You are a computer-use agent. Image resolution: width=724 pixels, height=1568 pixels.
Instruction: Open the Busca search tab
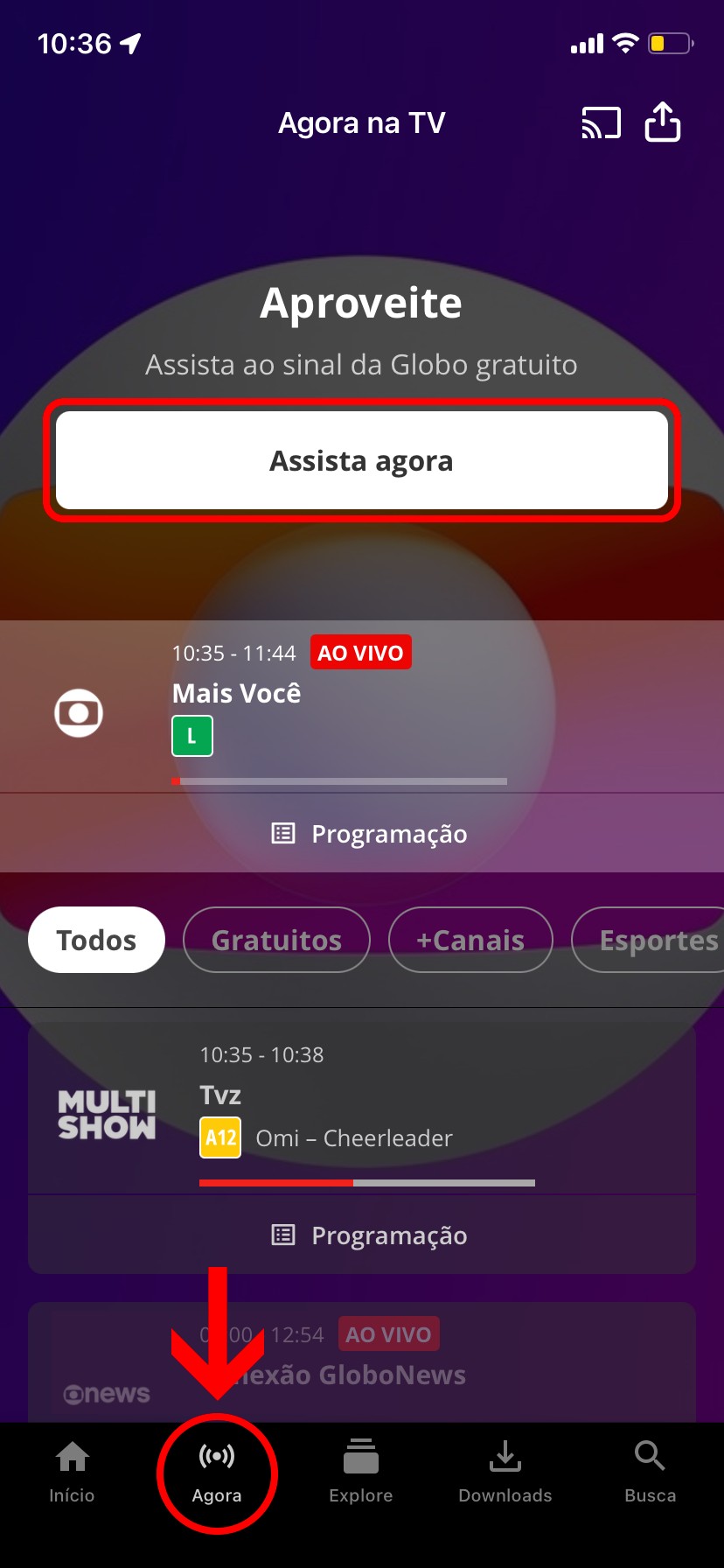(x=650, y=1472)
